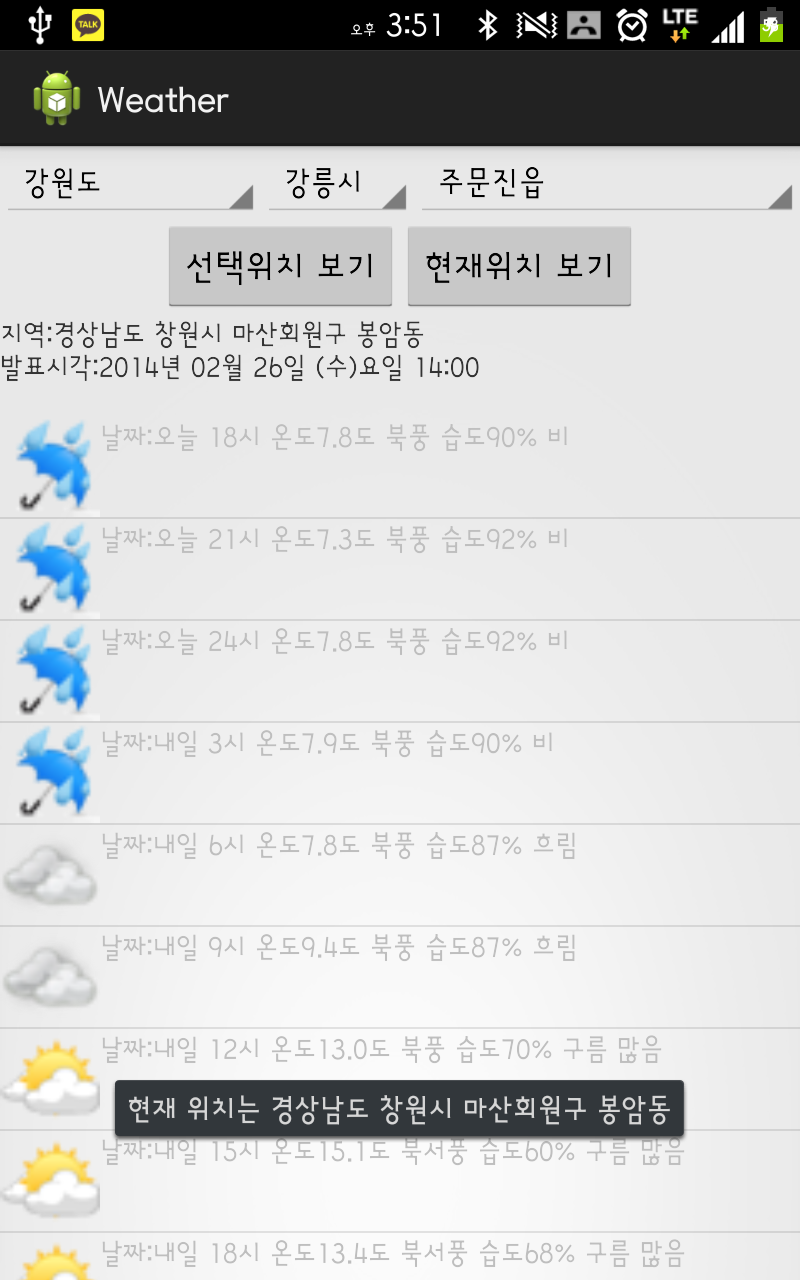Select the 오늘 24시 forecast row

coord(400,670)
